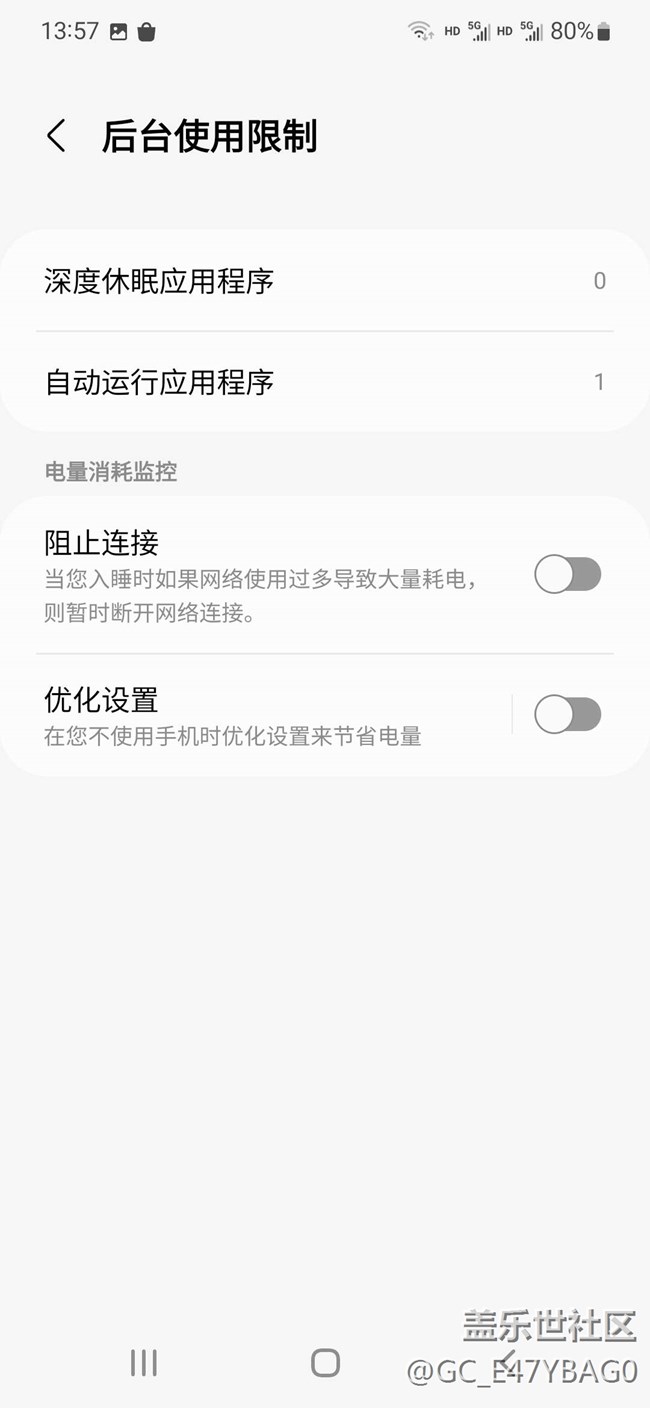Go to home screen via navigation bar
Screen dimensions: 650x1408
point(325,1362)
